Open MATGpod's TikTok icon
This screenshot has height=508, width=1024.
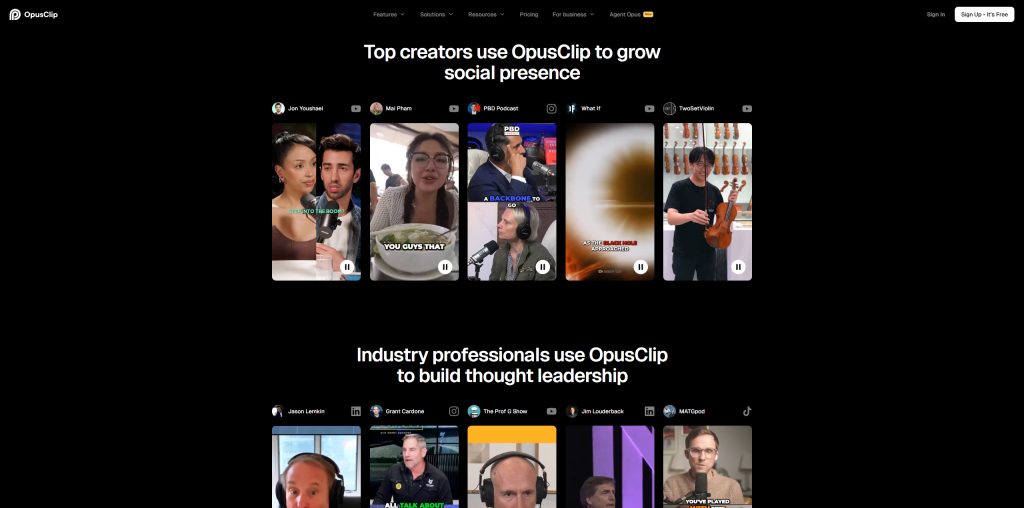point(747,411)
